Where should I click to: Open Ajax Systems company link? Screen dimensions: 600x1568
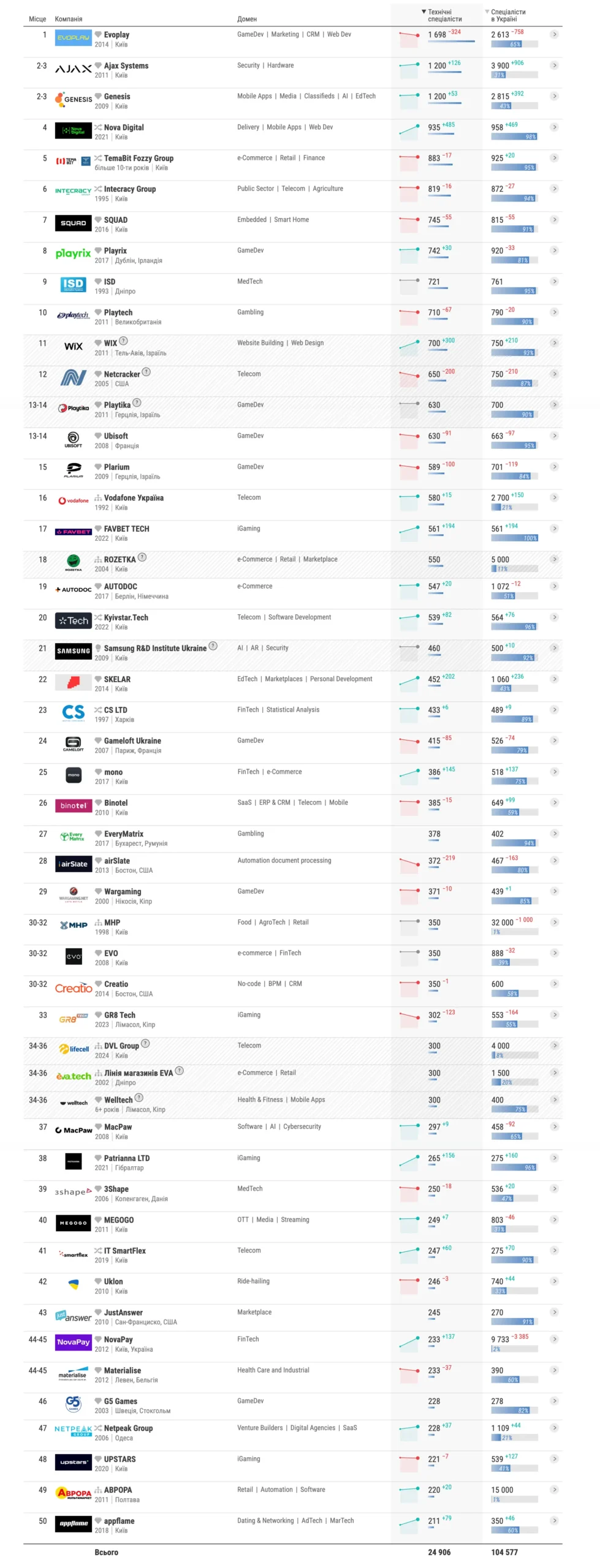coord(126,66)
